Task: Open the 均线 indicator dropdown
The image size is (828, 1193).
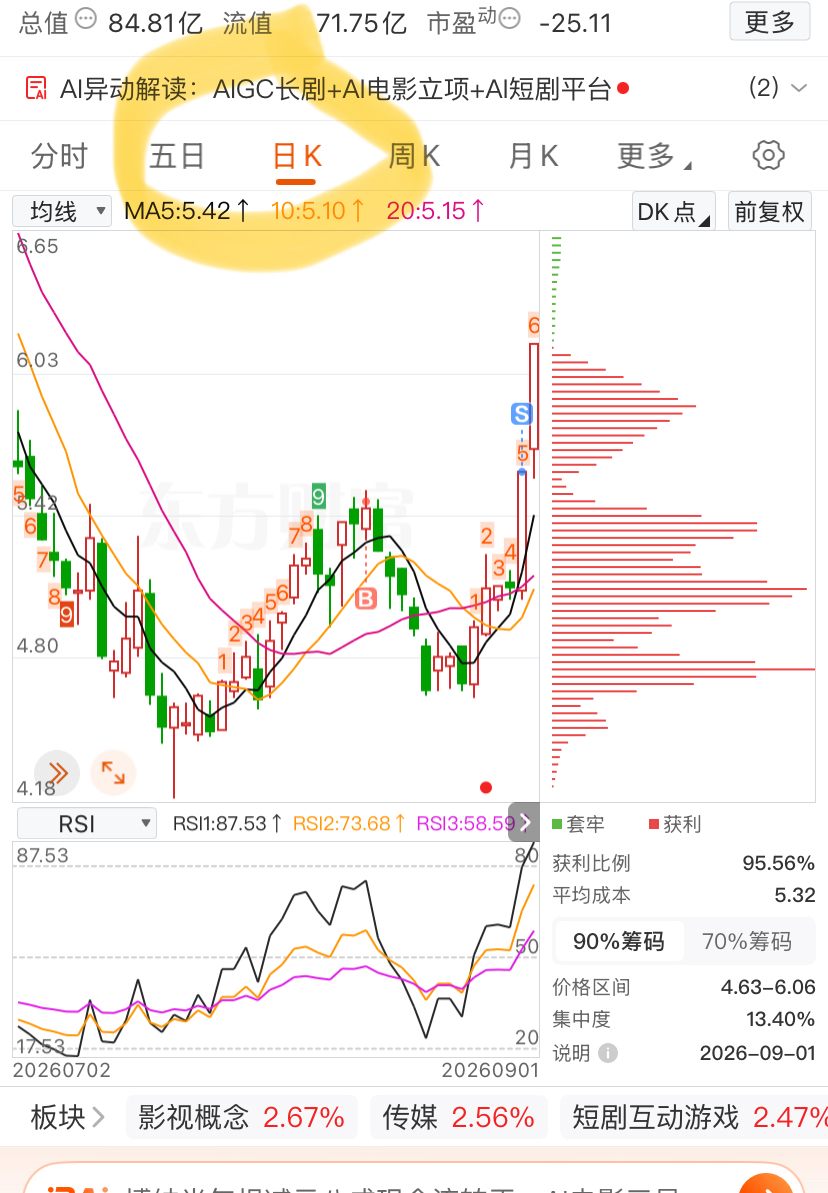Action: (x=62, y=211)
